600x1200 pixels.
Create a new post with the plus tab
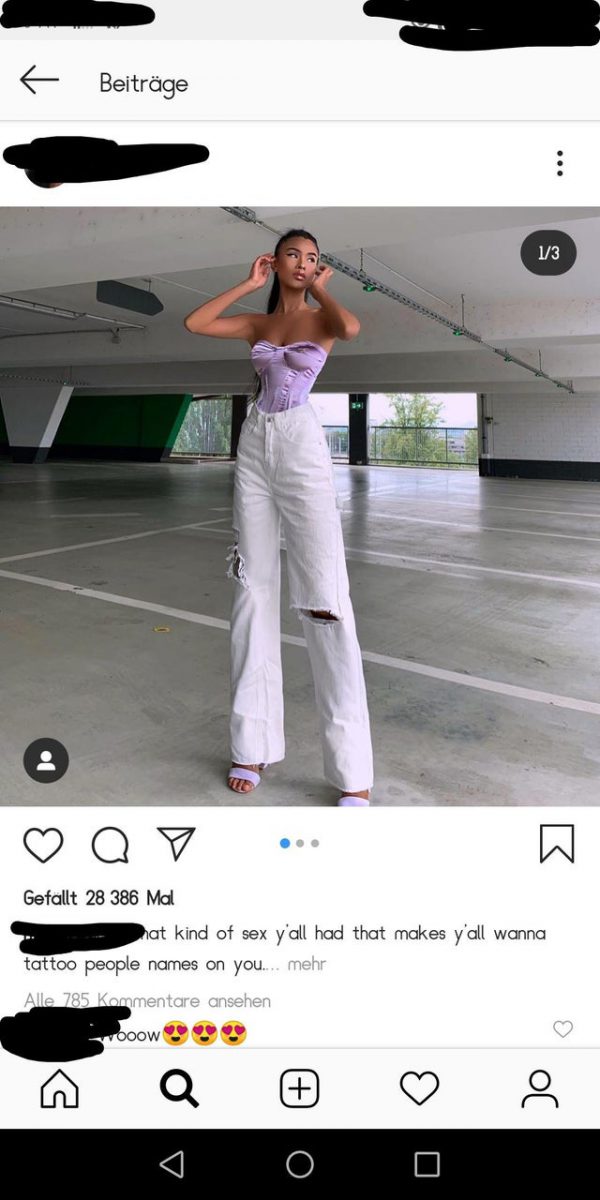(299, 1088)
